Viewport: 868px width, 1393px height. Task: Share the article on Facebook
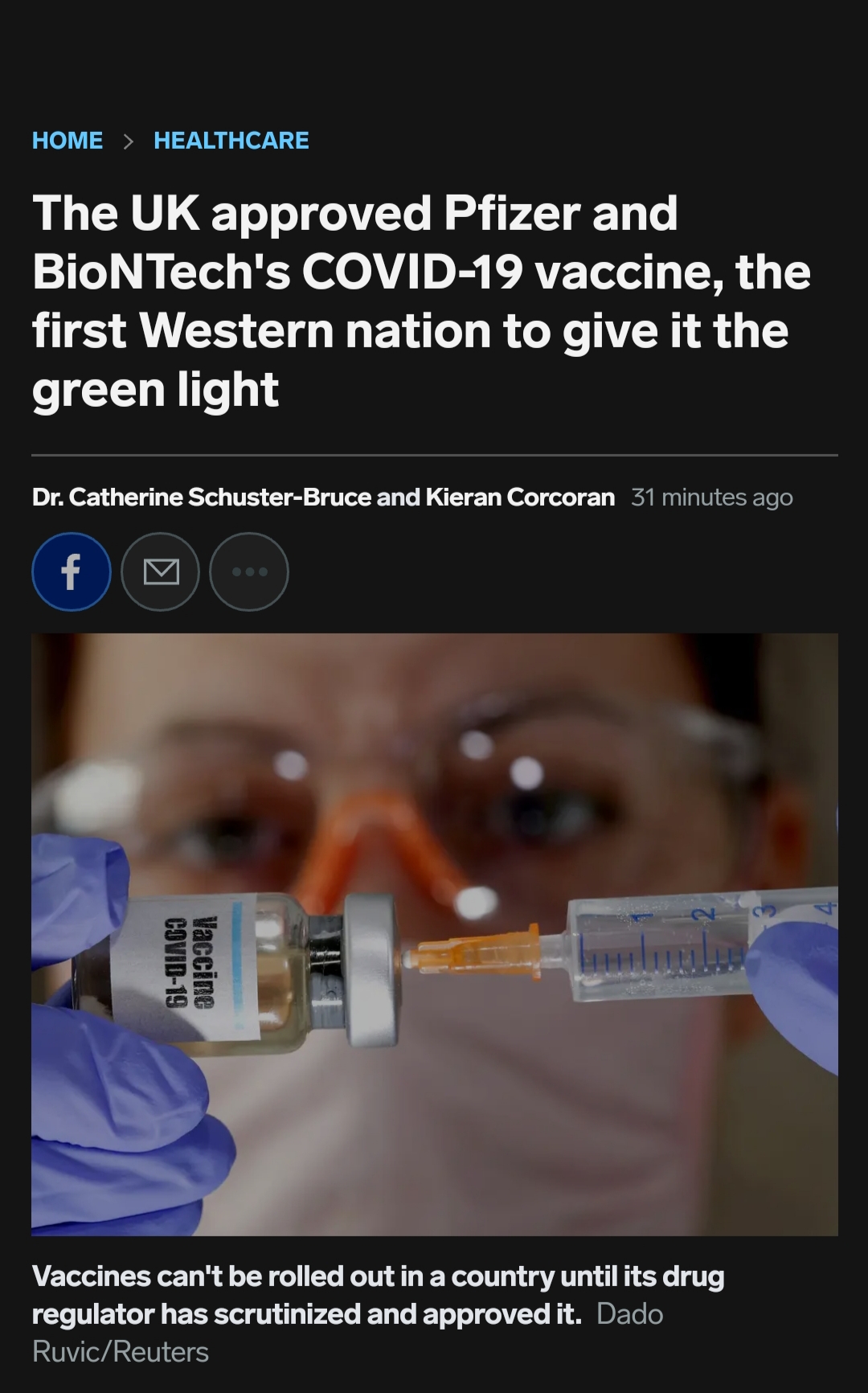pyautogui.click(x=72, y=572)
